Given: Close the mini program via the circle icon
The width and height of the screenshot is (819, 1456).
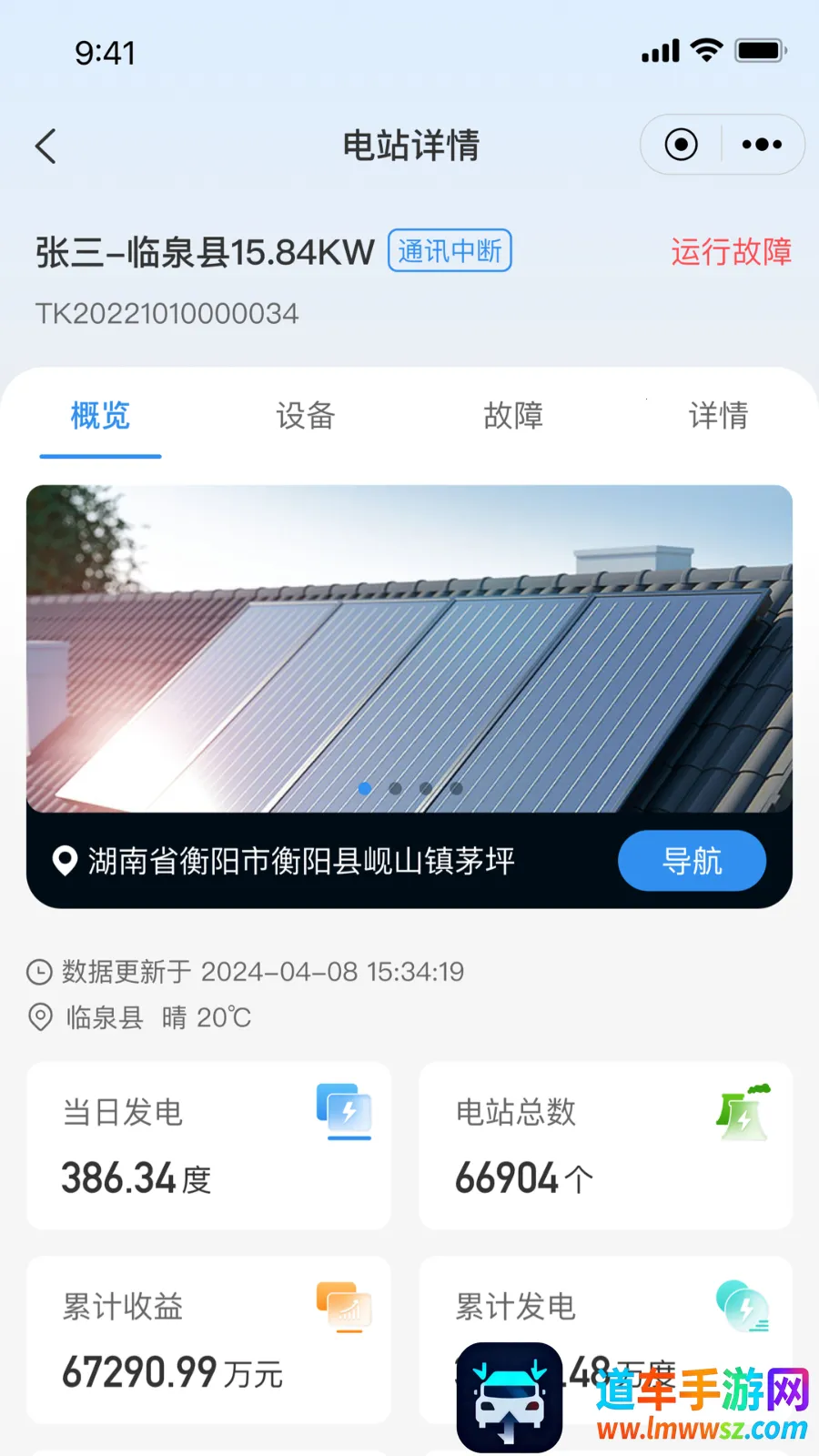Looking at the screenshot, I should pos(681,145).
